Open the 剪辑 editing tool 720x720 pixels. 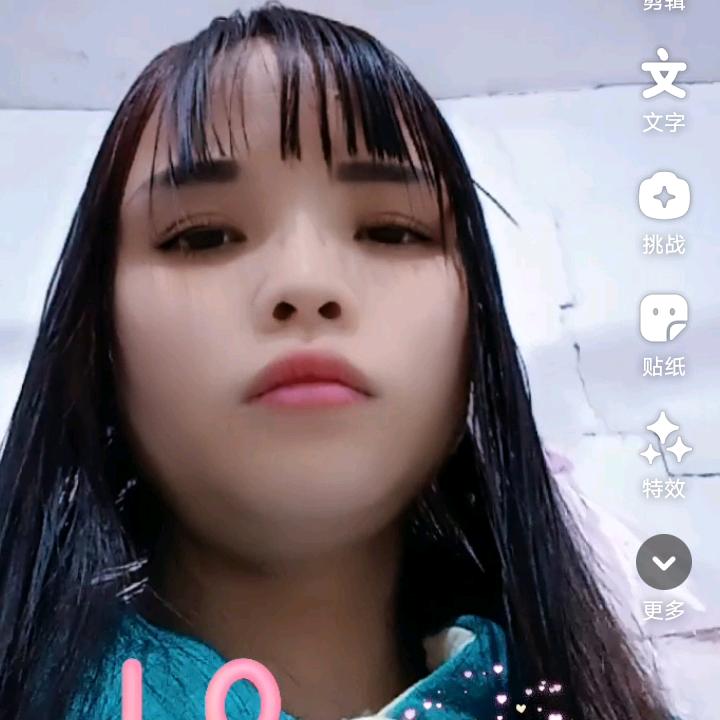pyautogui.click(x=664, y=5)
